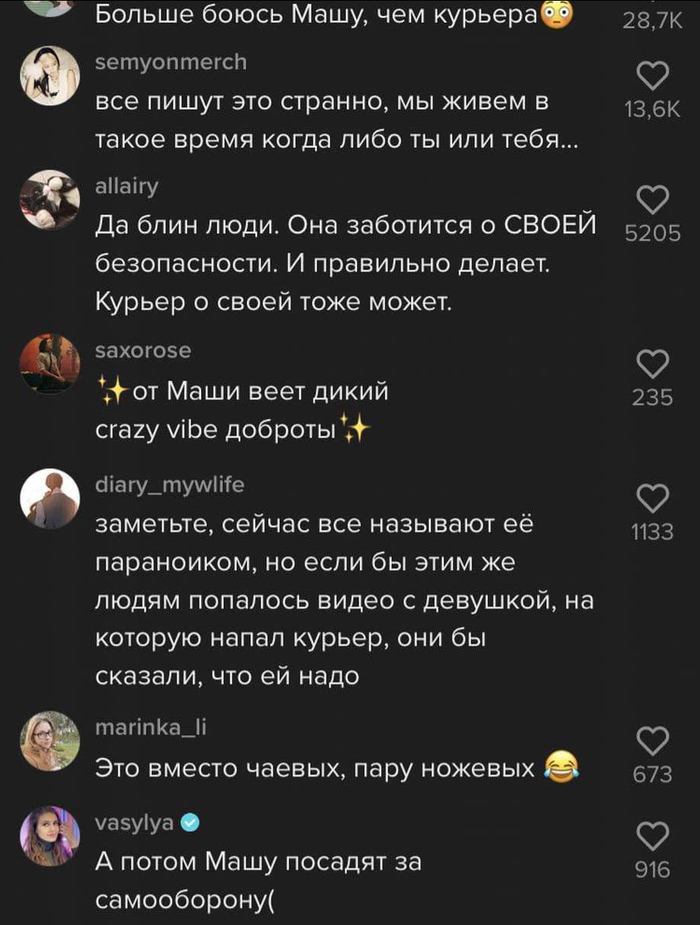
Task: Tap the username saxorose
Action: (142, 350)
